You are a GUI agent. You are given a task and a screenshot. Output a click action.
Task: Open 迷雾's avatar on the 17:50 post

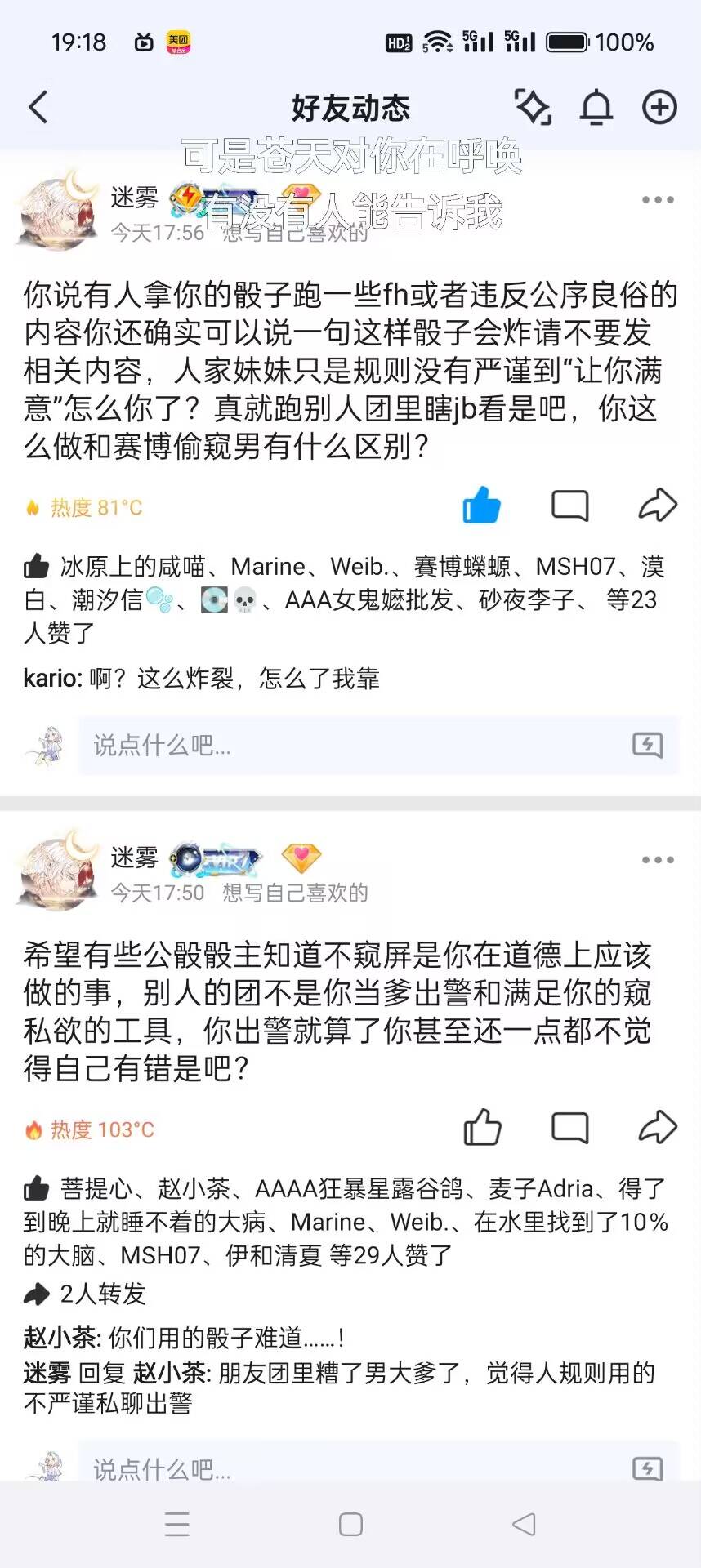point(57,871)
